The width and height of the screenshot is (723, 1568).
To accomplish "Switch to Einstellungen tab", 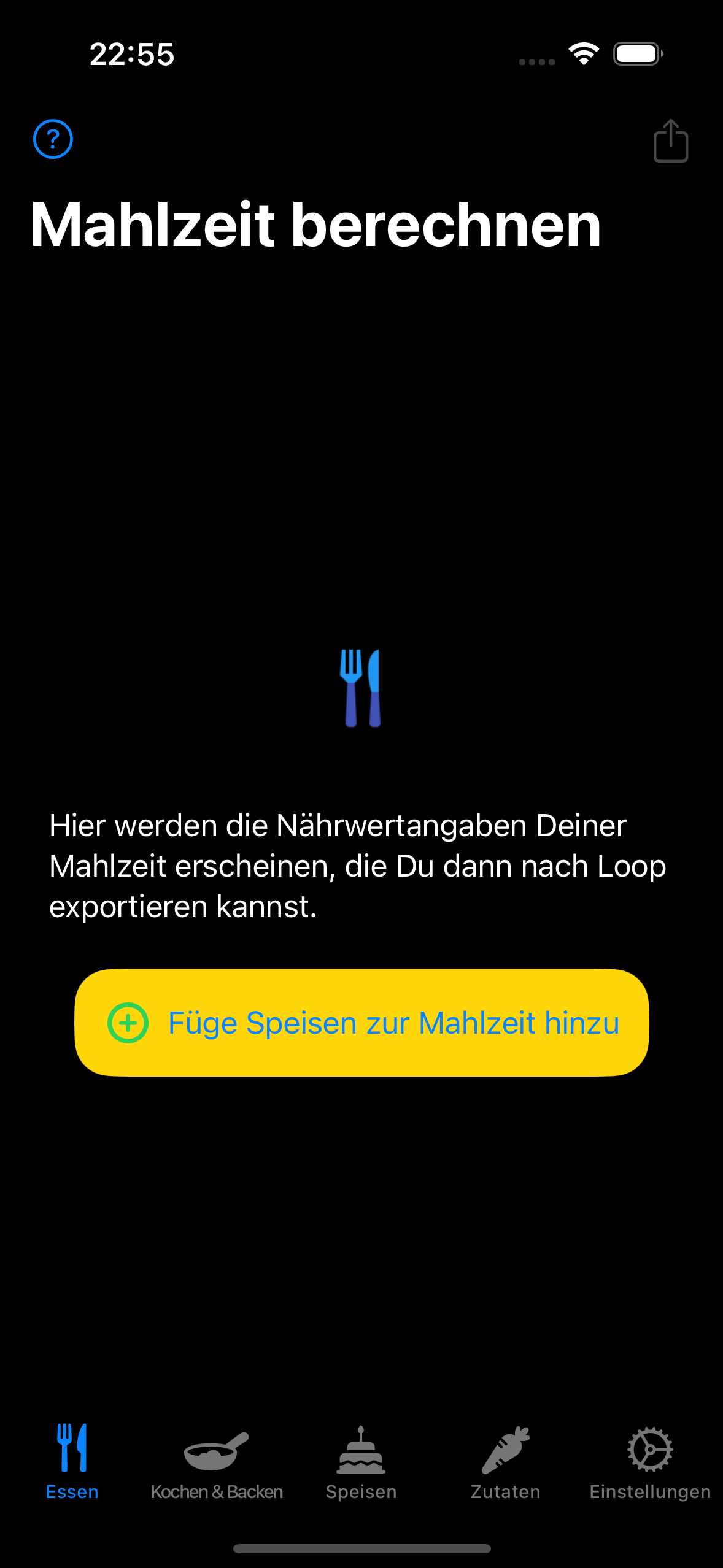I will [x=650, y=1462].
